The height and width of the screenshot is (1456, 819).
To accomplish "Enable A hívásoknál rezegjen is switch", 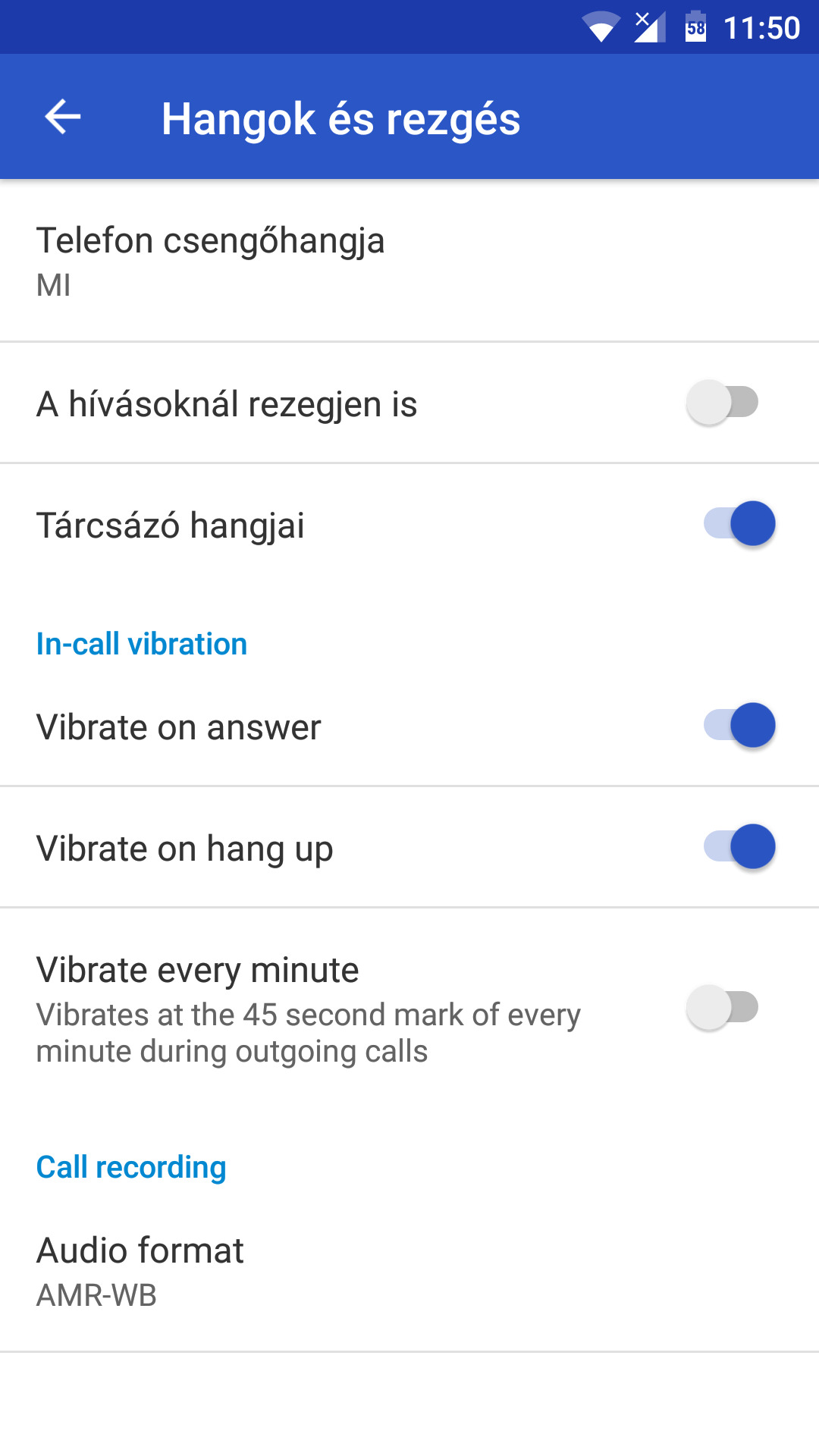I will tap(723, 403).
